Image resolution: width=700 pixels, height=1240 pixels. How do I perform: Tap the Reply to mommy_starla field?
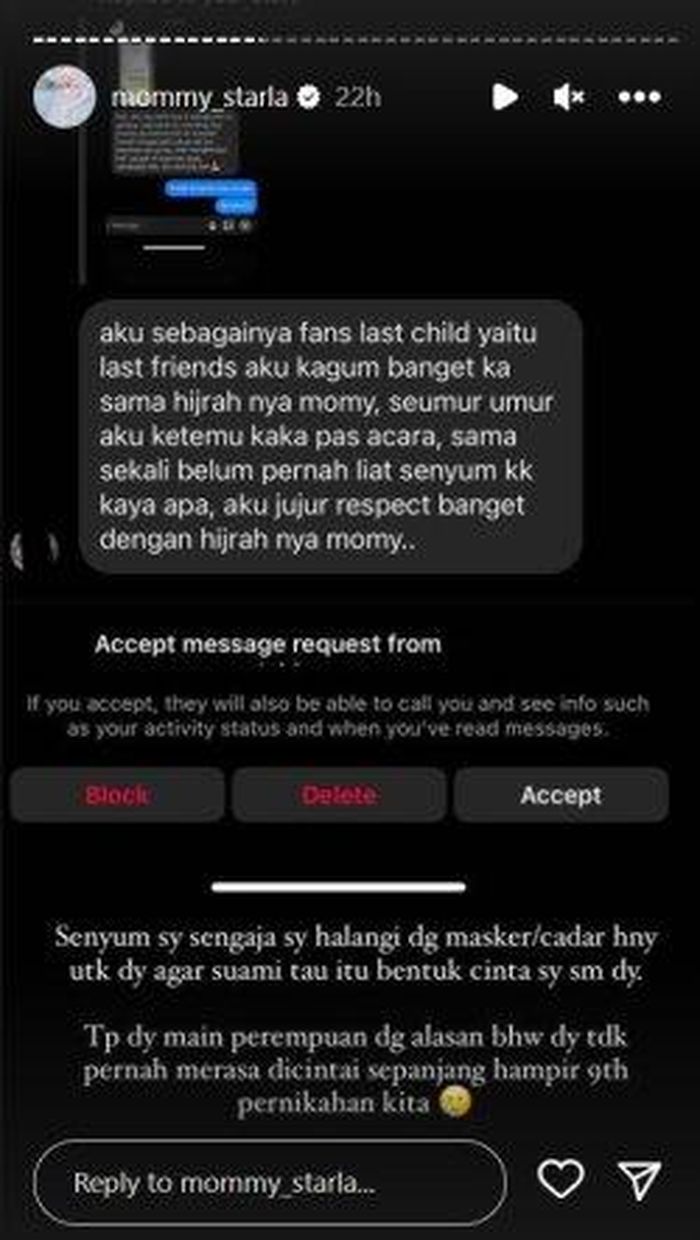pos(268,1183)
